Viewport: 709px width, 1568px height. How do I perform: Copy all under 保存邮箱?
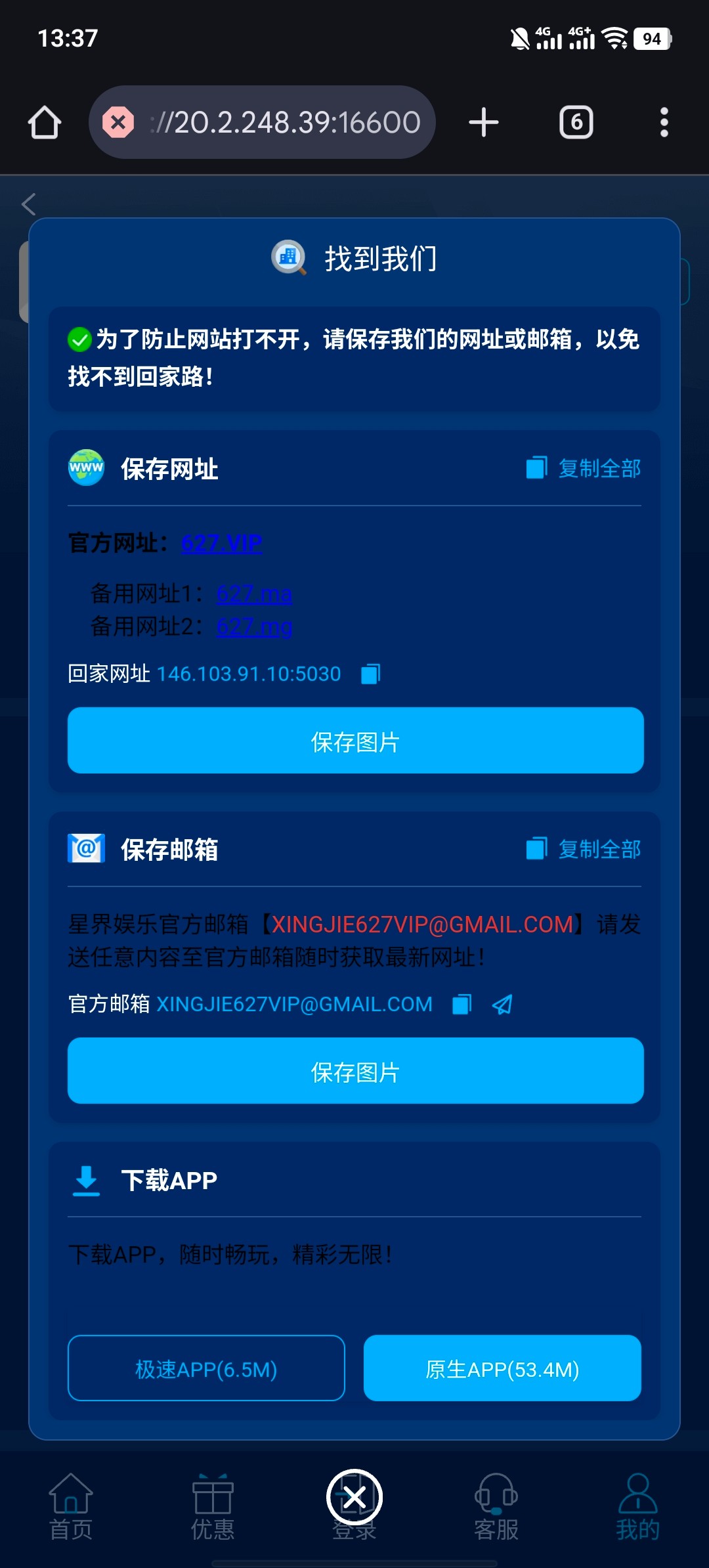[x=584, y=849]
